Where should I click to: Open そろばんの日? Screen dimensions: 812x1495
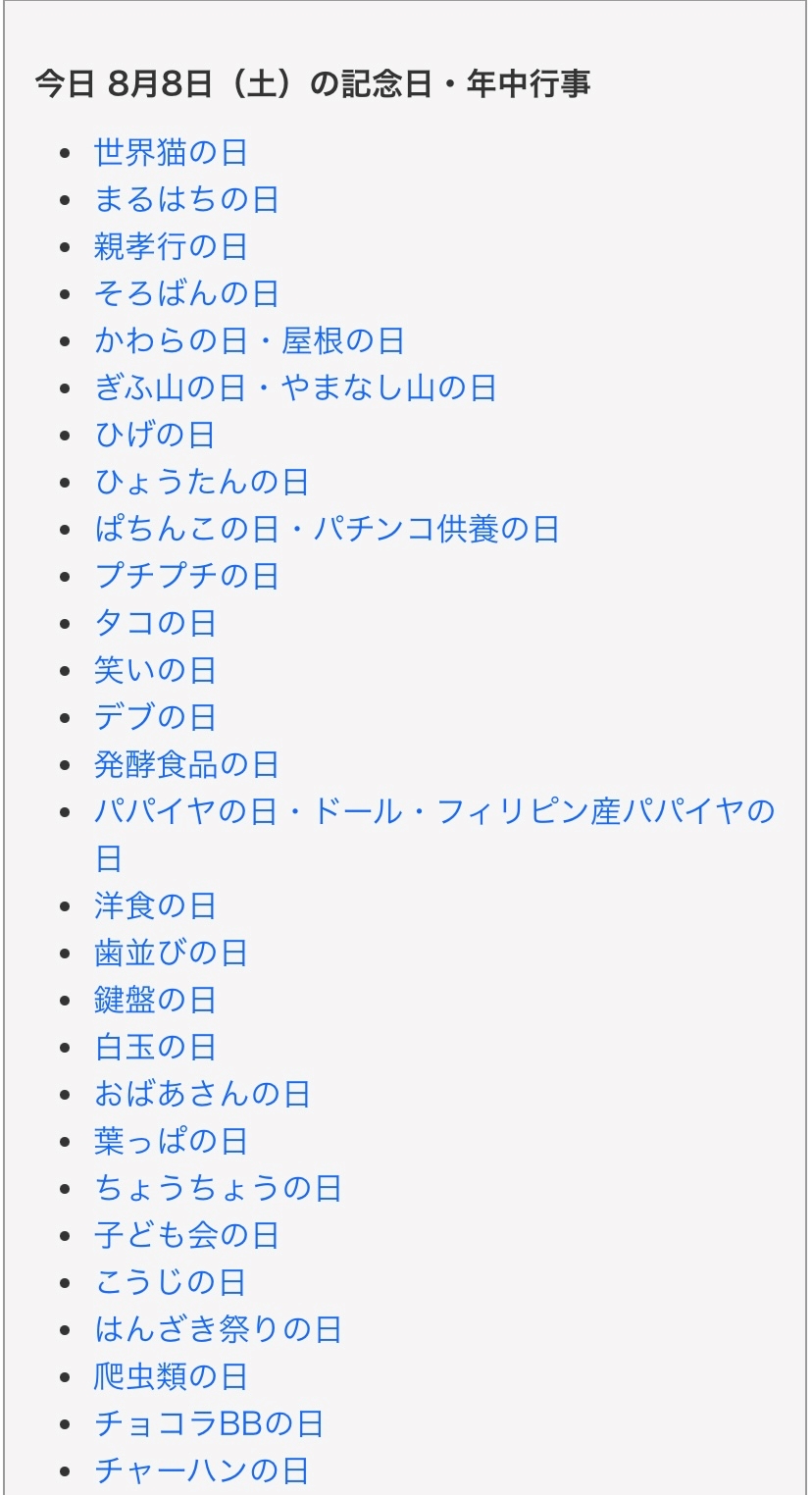186,294
